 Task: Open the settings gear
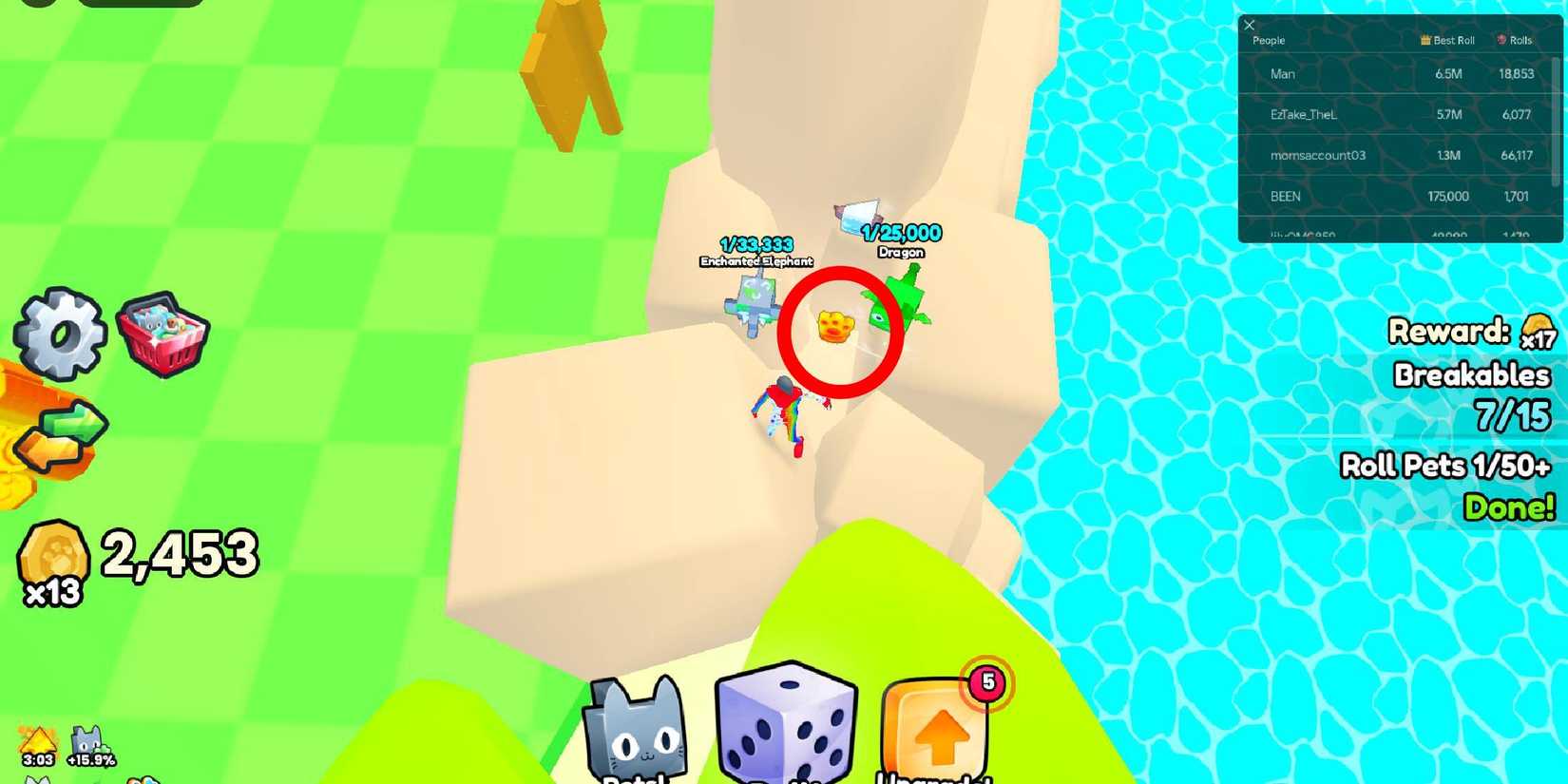pyautogui.click(x=59, y=335)
